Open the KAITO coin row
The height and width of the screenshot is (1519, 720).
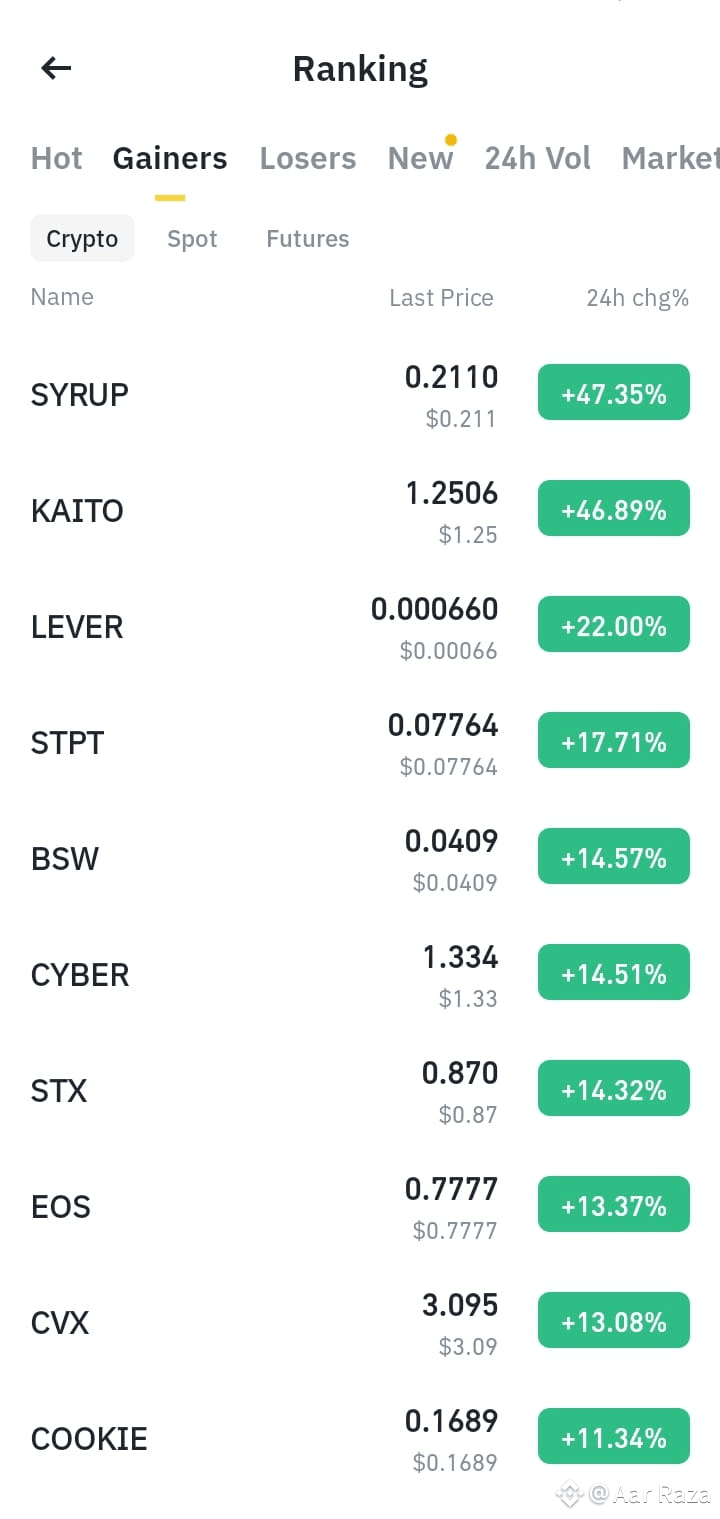point(77,510)
